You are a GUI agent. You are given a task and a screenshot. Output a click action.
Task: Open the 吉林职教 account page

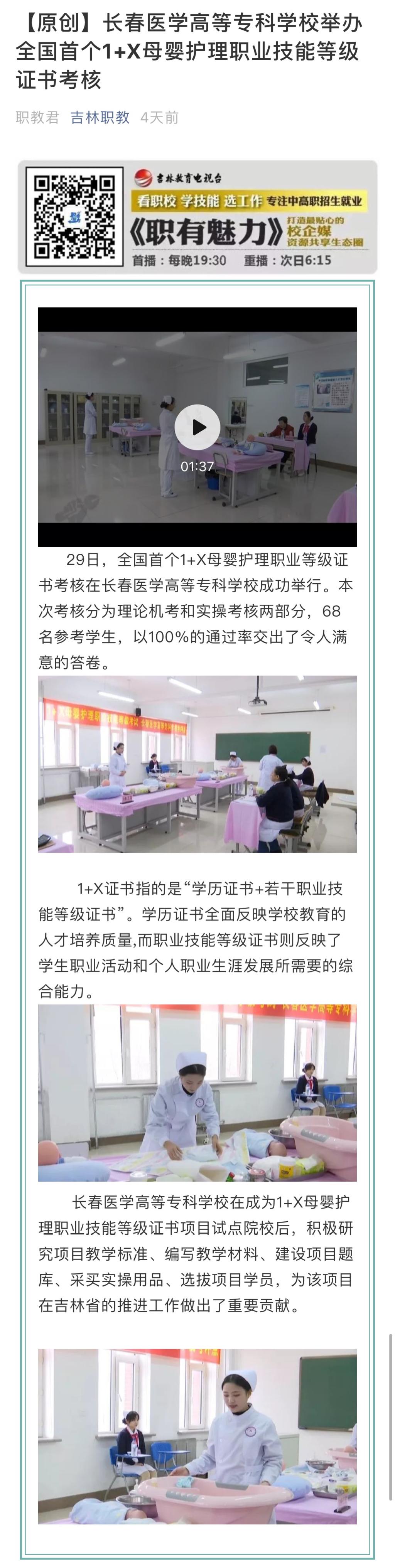pyautogui.click(x=100, y=118)
